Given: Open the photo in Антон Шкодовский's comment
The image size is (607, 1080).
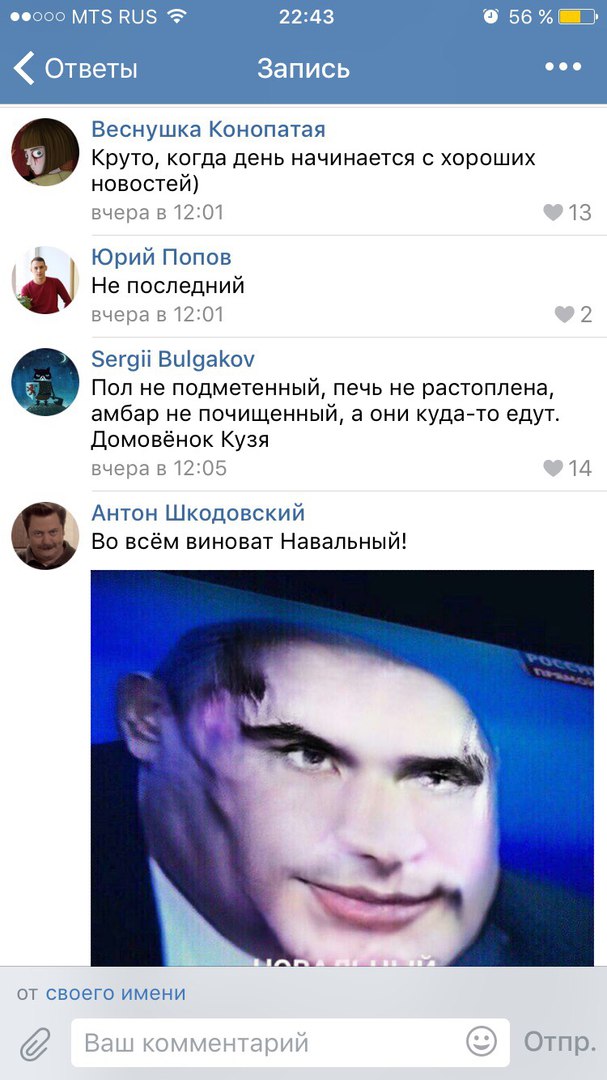Looking at the screenshot, I should [x=342, y=767].
